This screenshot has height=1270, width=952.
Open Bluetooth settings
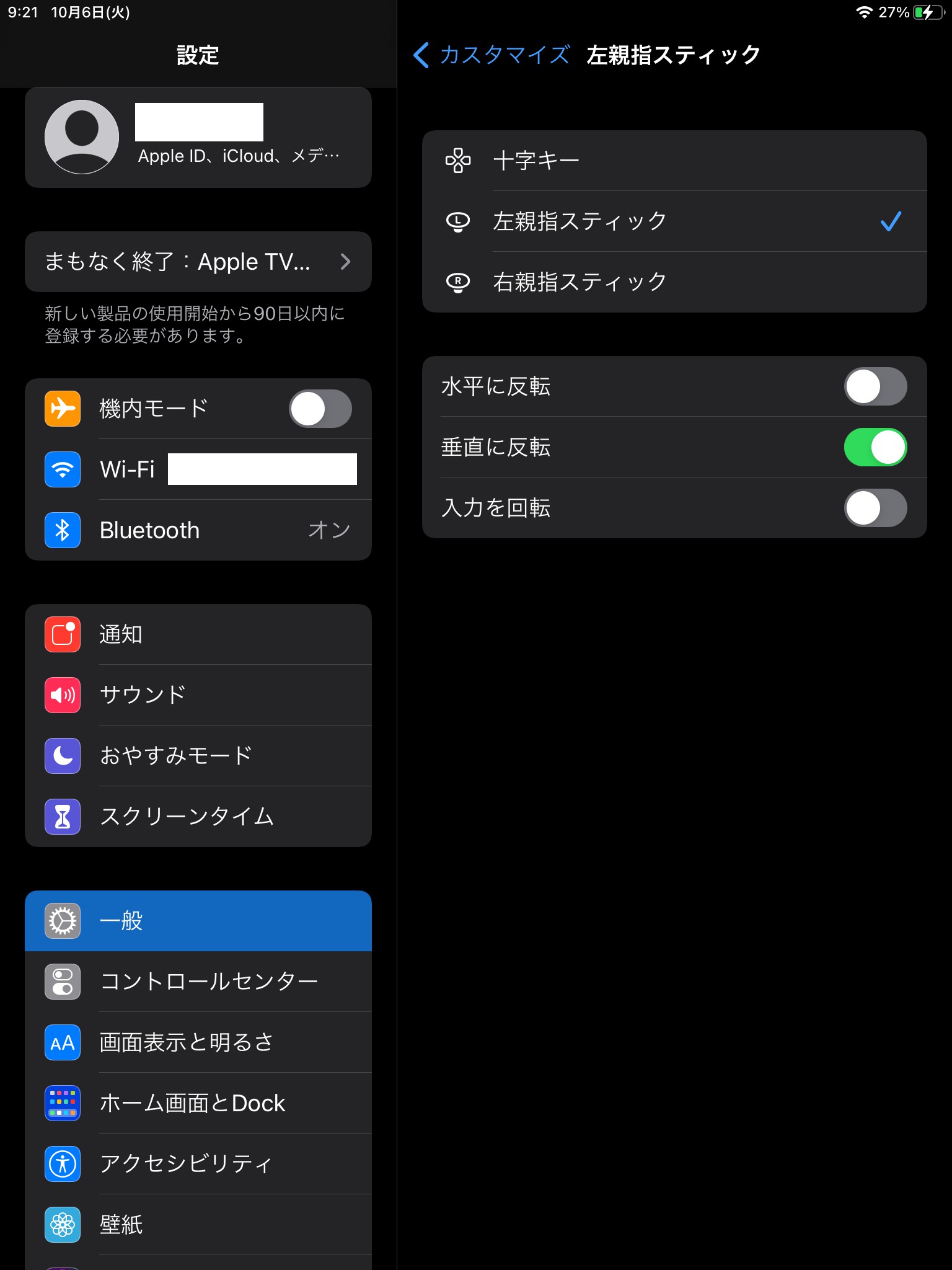[198, 530]
